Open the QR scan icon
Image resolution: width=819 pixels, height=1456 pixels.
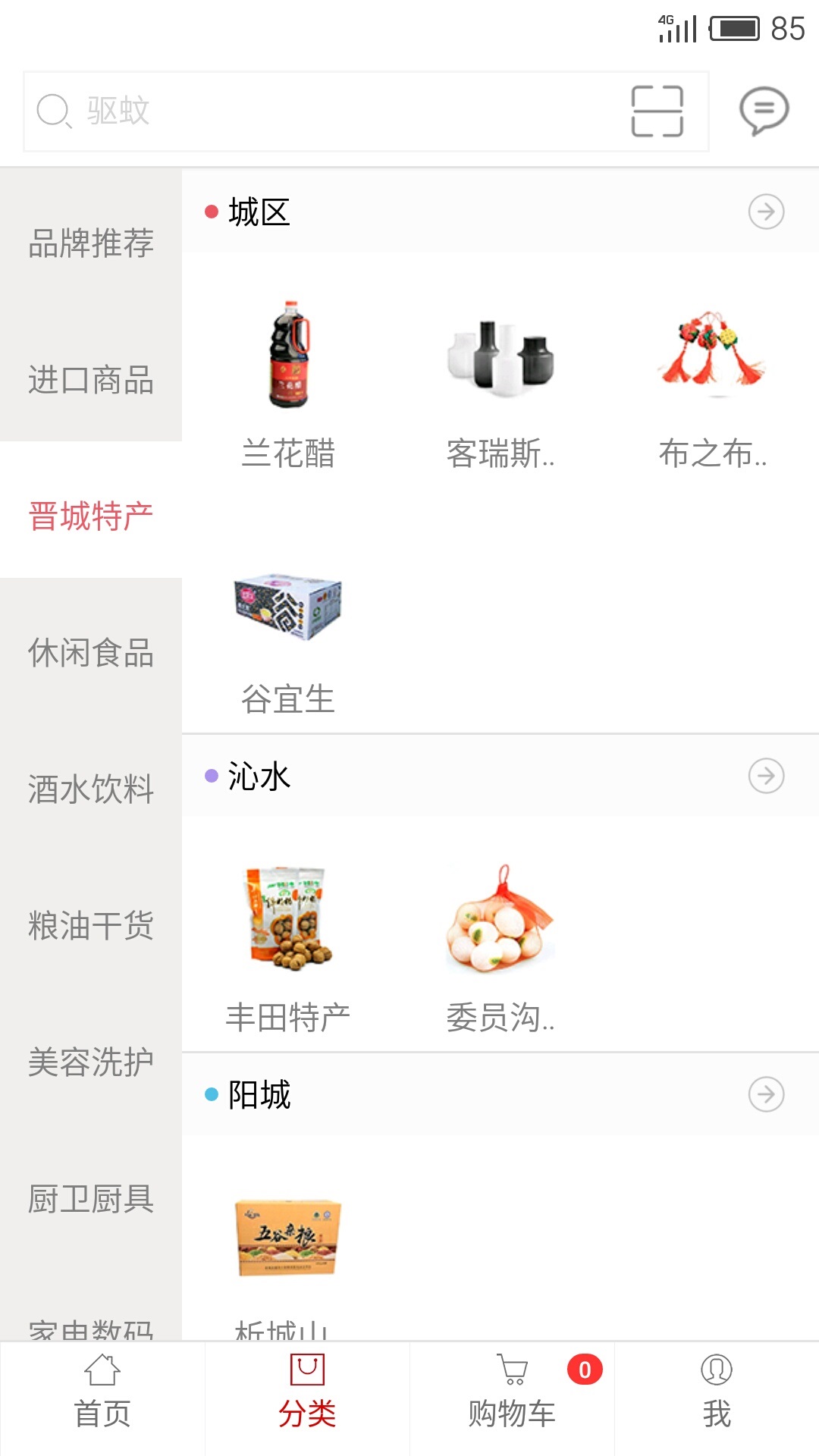point(657,111)
